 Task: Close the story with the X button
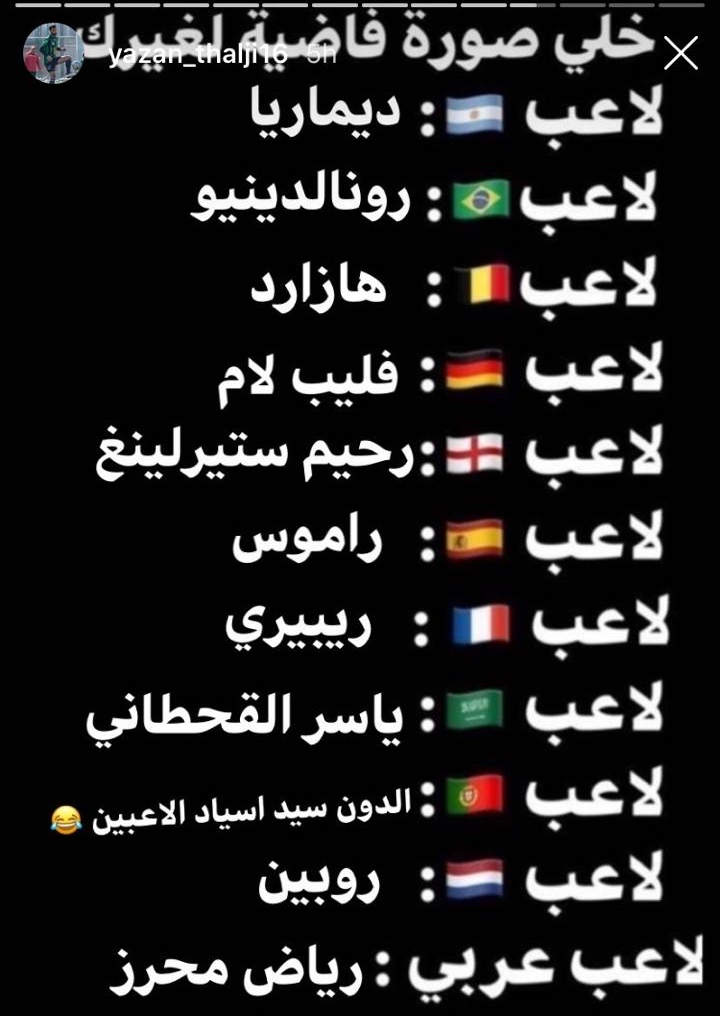681,53
